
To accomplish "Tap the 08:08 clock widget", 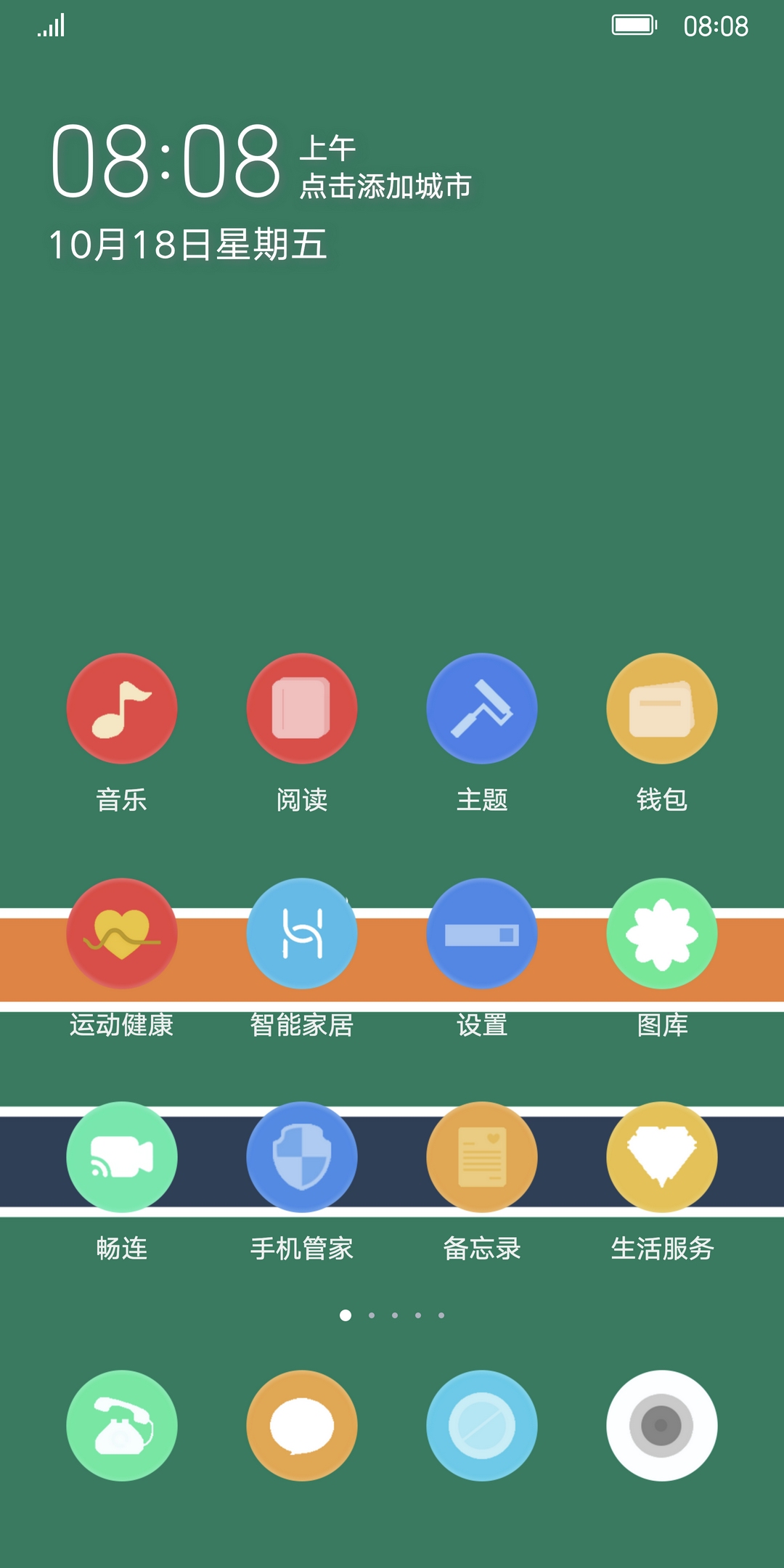I will [x=166, y=160].
